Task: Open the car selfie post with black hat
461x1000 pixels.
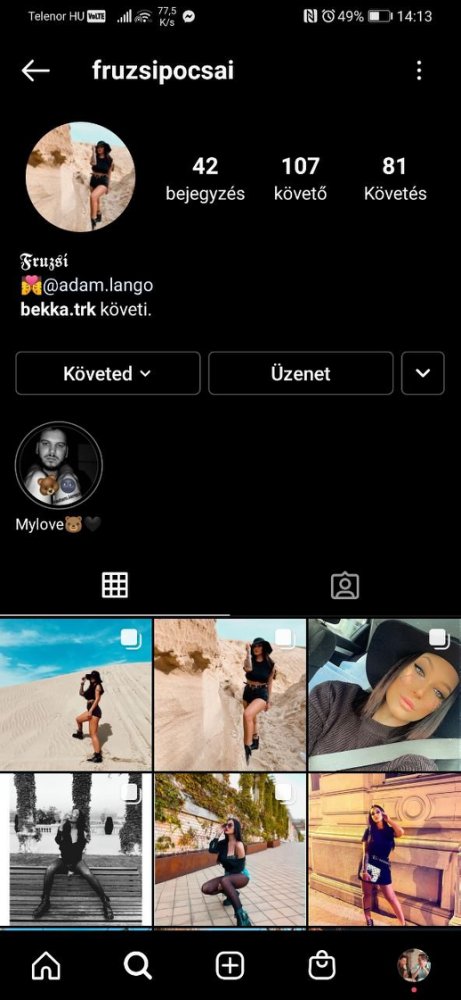Action: pos(384,695)
